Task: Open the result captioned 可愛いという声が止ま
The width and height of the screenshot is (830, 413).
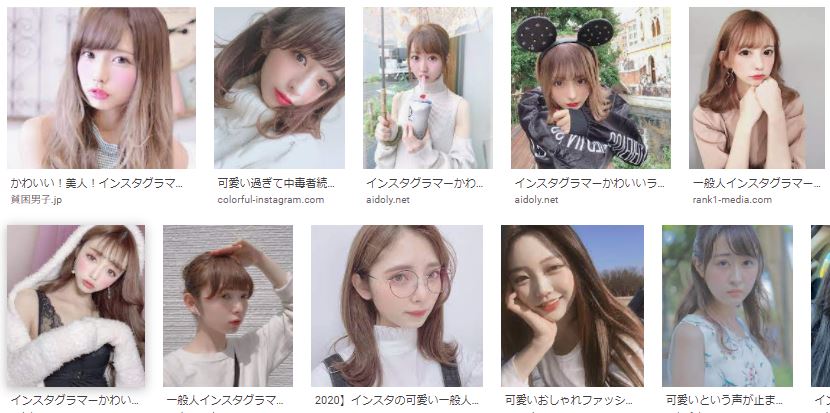Action: click(727, 305)
